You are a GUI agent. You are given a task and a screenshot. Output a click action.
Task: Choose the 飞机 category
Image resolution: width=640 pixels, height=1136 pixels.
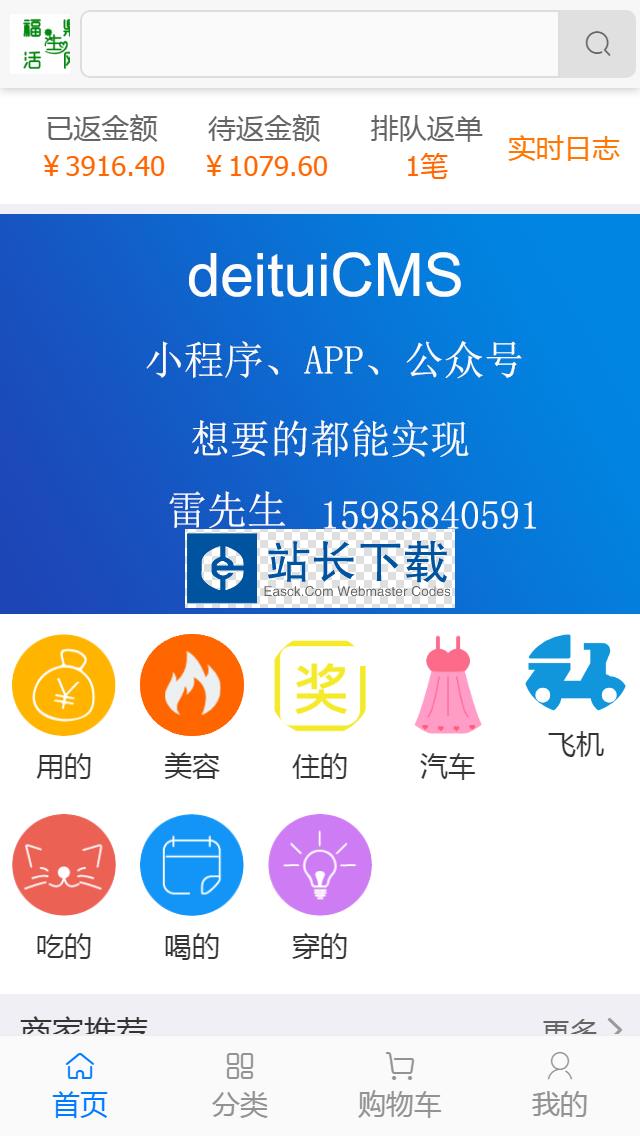coord(575,696)
